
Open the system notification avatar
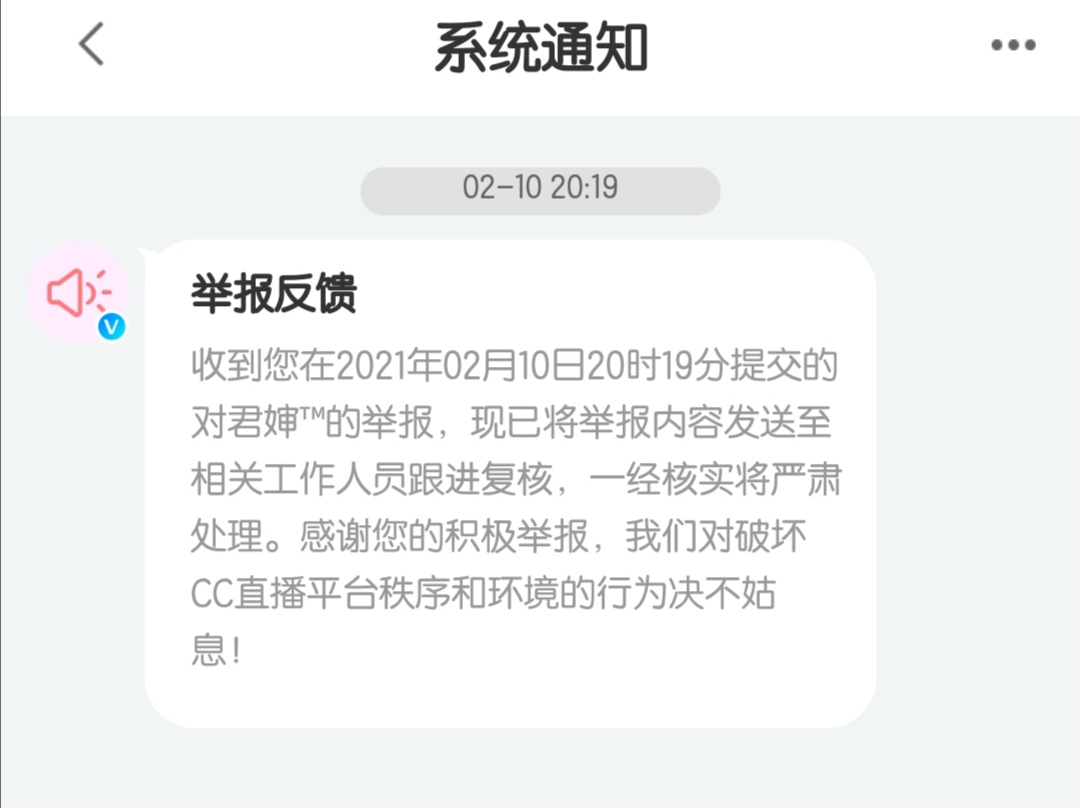78,294
